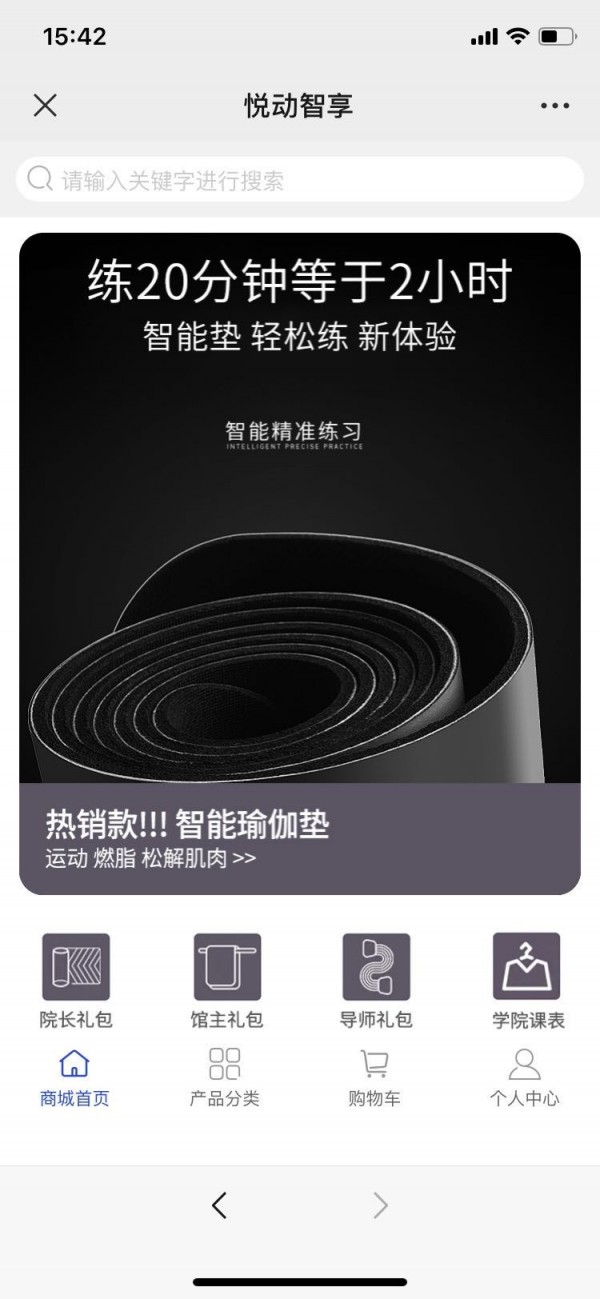Image resolution: width=600 pixels, height=1299 pixels.
Task: Close the 悦动智享 mini program page
Action: (x=45, y=105)
